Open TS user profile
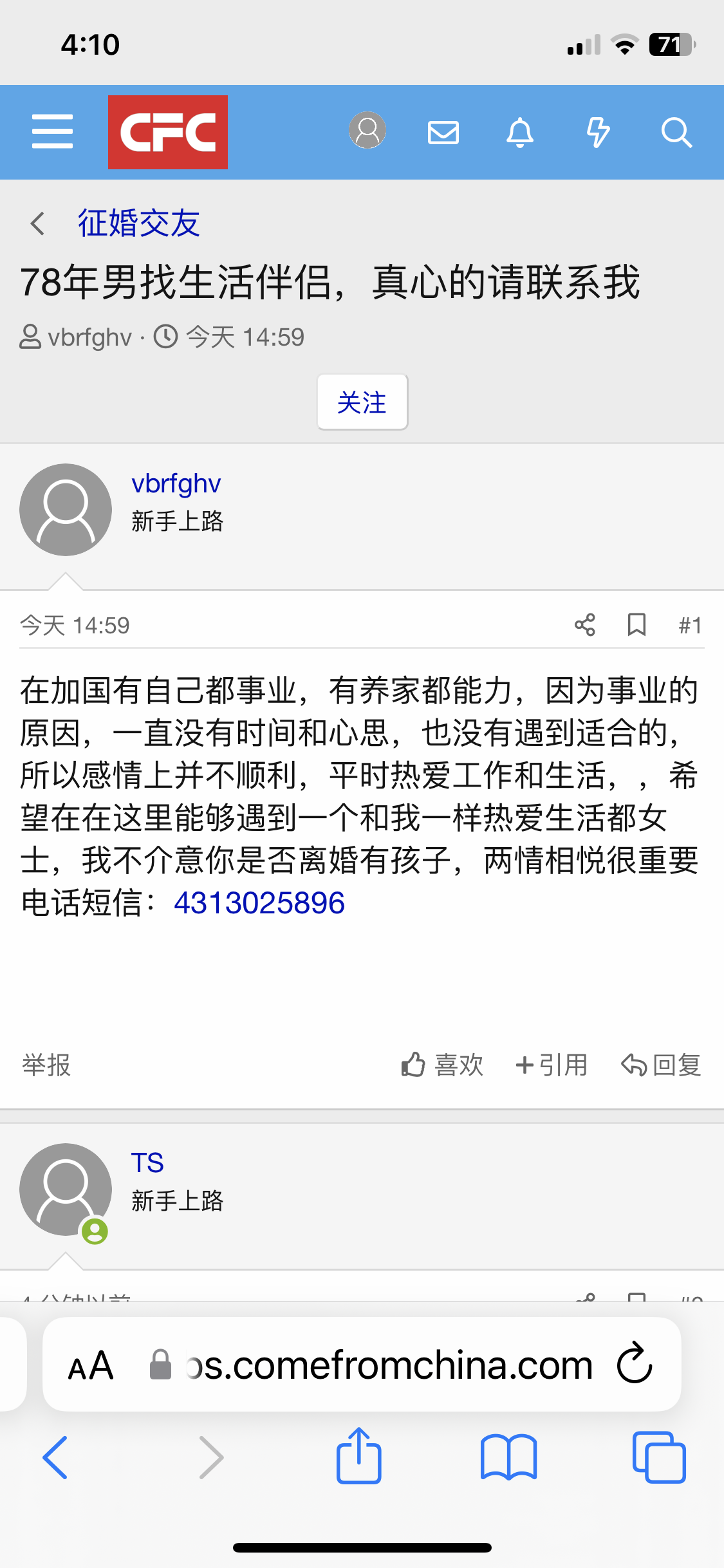 pyautogui.click(x=147, y=1163)
